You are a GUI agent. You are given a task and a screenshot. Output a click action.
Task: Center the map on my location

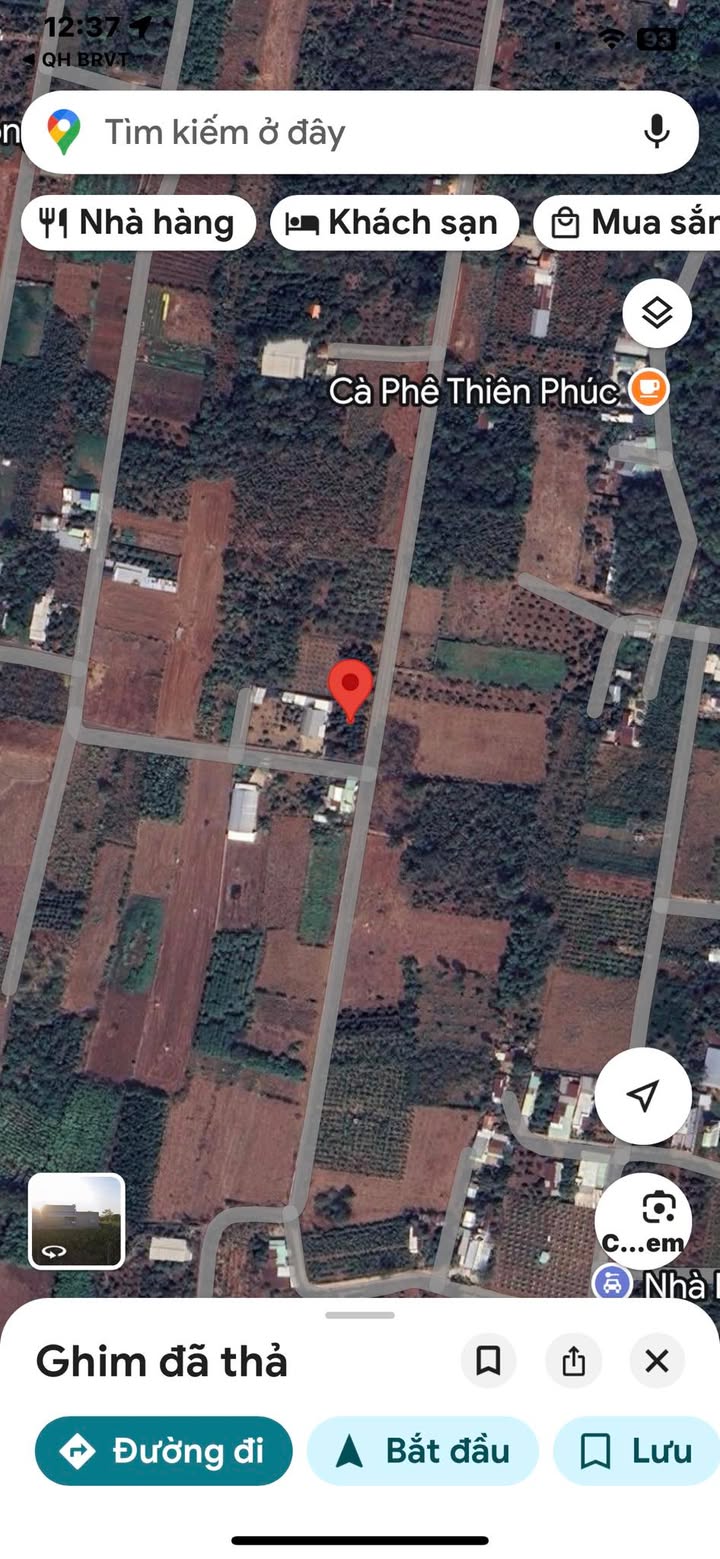[643, 1095]
